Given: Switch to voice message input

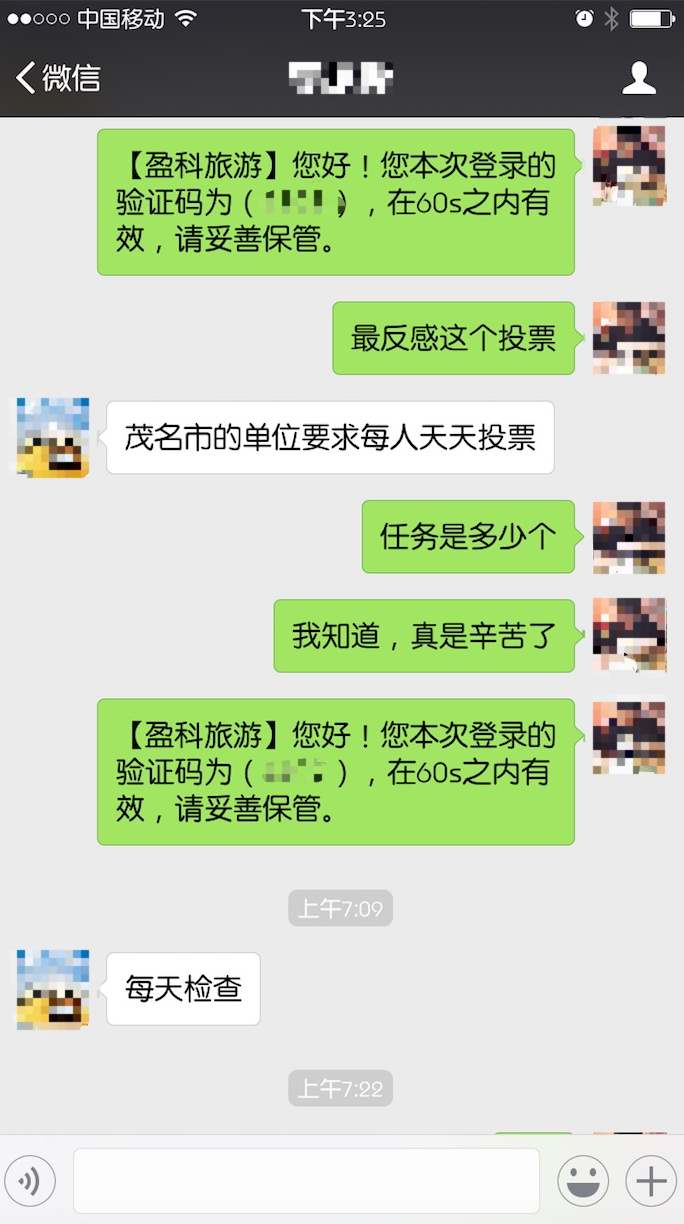Looking at the screenshot, I should tap(30, 1181).
